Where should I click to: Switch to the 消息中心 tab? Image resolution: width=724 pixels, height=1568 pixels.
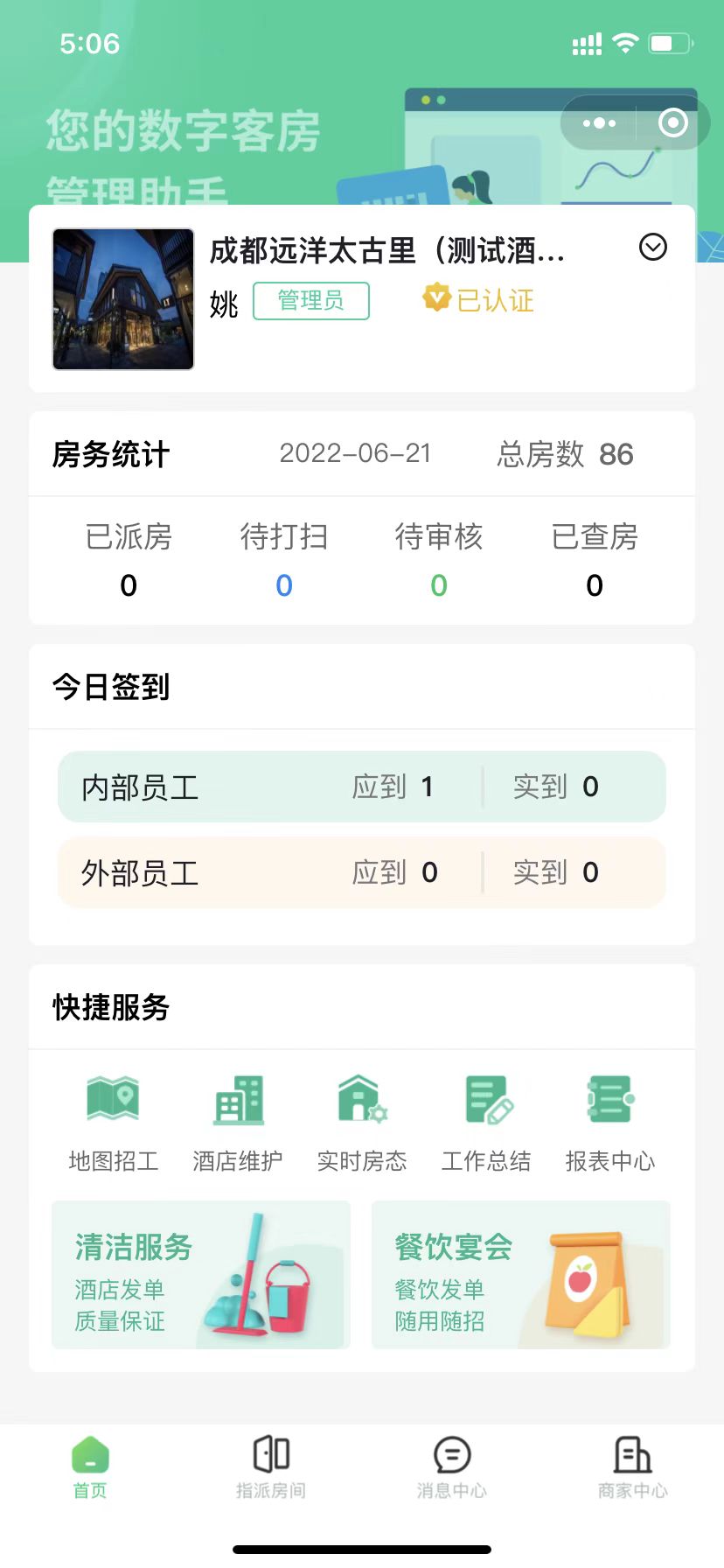click(x=452, y=1467)
